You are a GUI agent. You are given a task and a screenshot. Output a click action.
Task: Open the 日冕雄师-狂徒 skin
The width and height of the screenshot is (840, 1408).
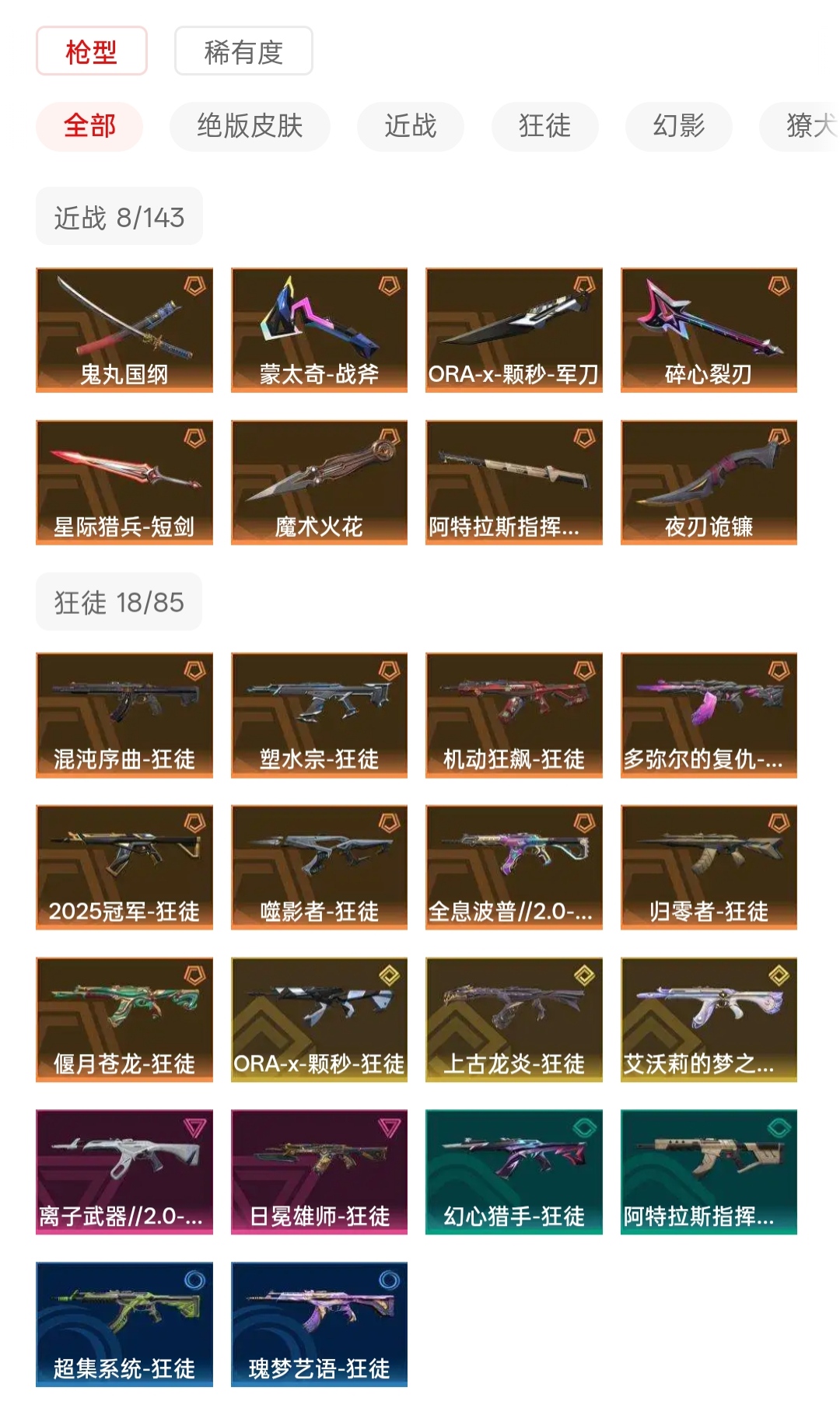pos(319,1172)
